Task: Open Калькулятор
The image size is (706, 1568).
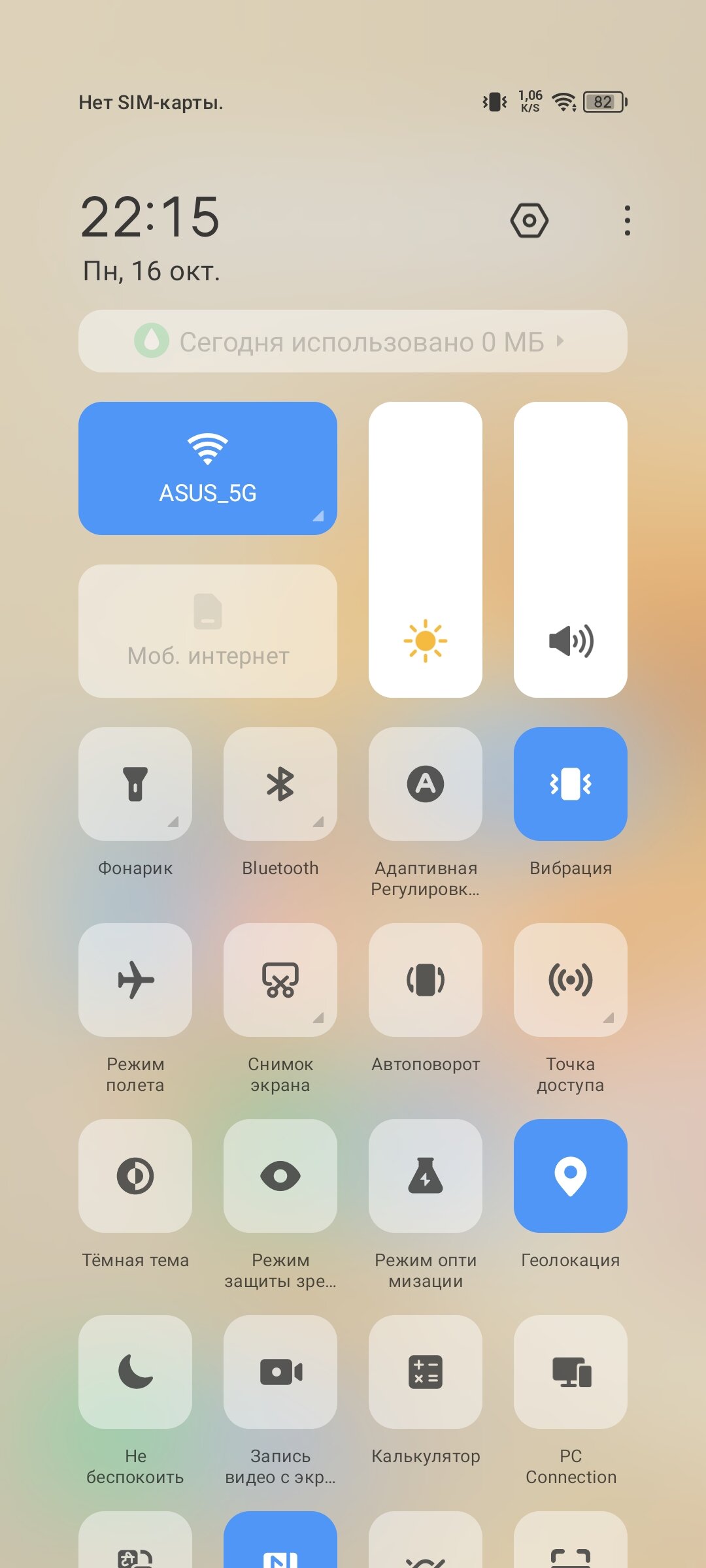Action: [x=426, y=1372]
